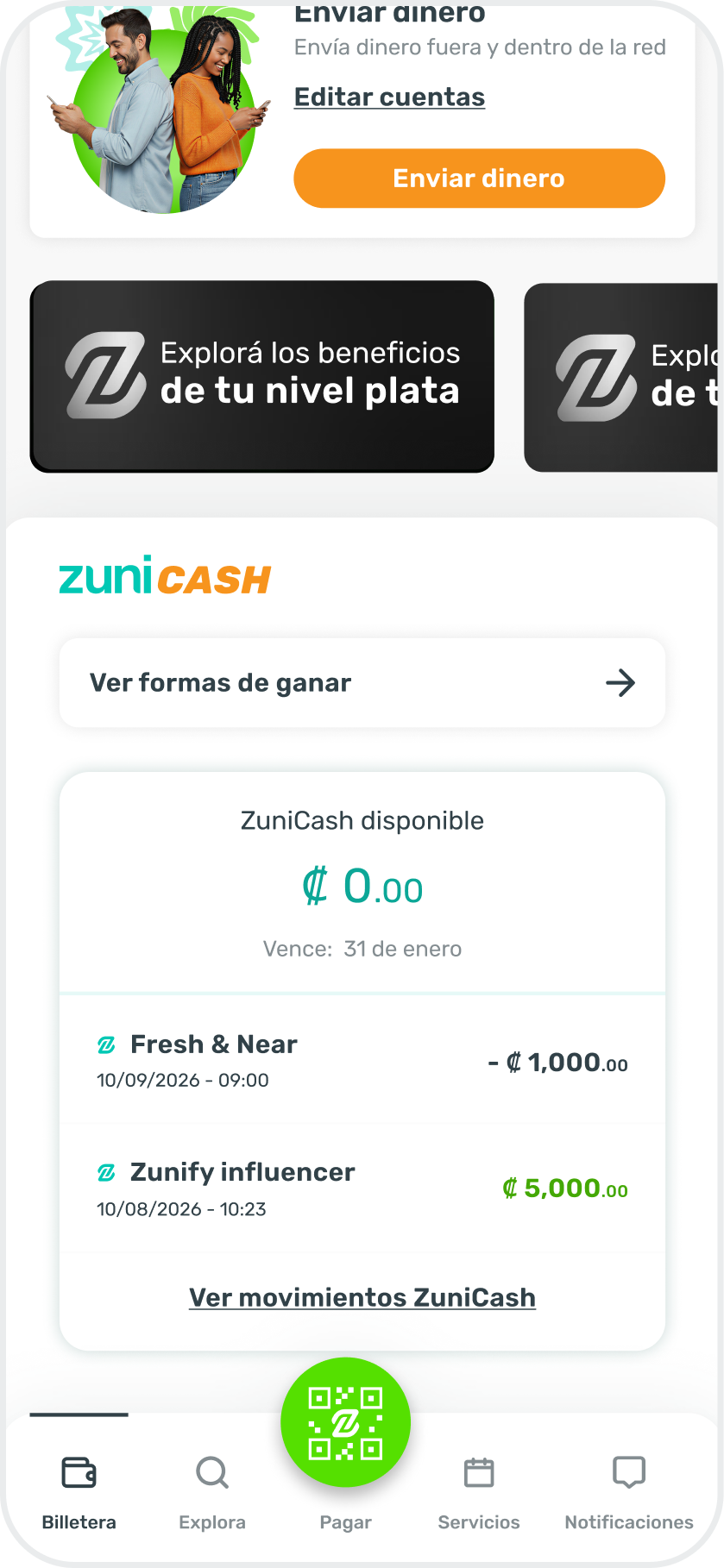This screenshot has height=1568, width=724.
Task: Go to the Explora tab
Action: click(212, 1490)
